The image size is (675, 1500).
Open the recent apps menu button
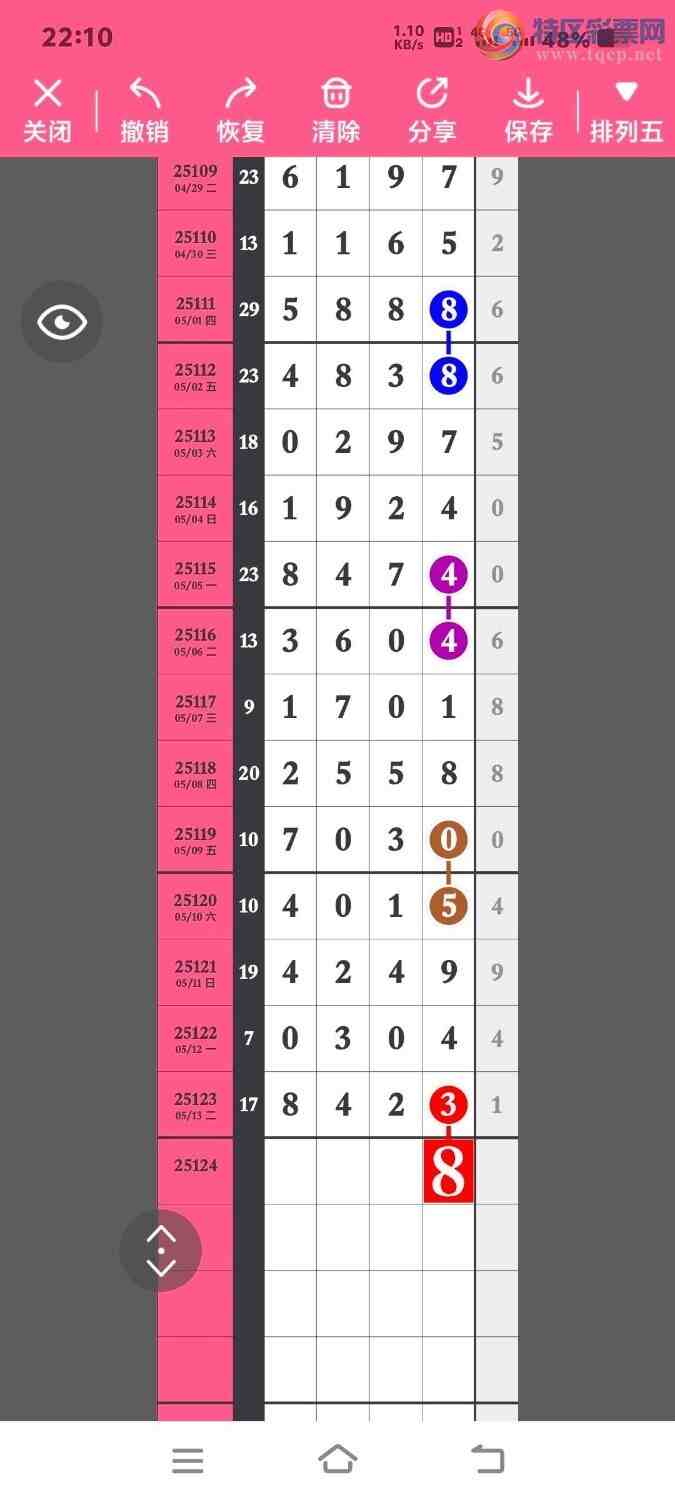188,1460
